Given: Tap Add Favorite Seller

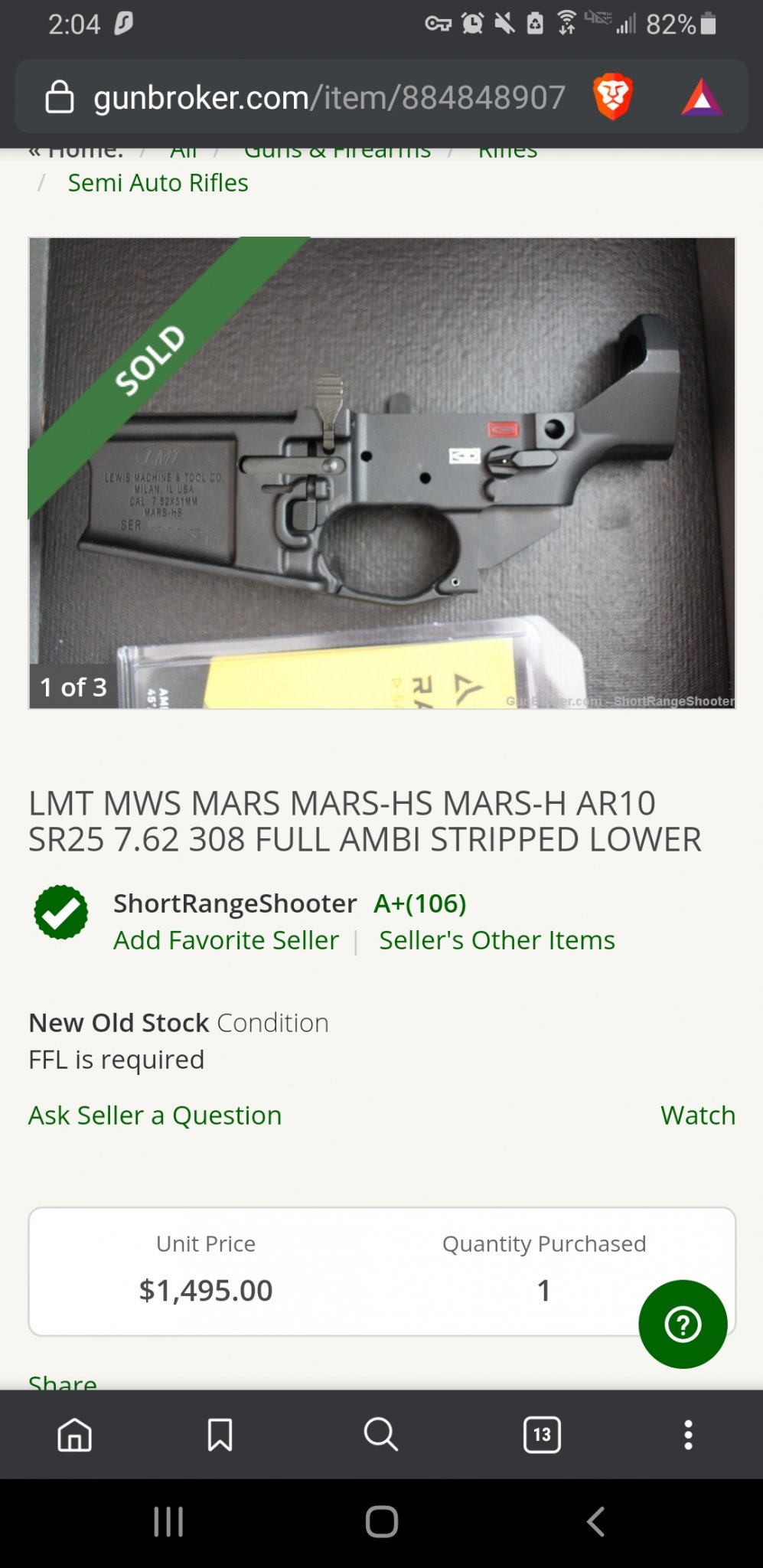Looking at the screenshot, I should coord(226,940).
